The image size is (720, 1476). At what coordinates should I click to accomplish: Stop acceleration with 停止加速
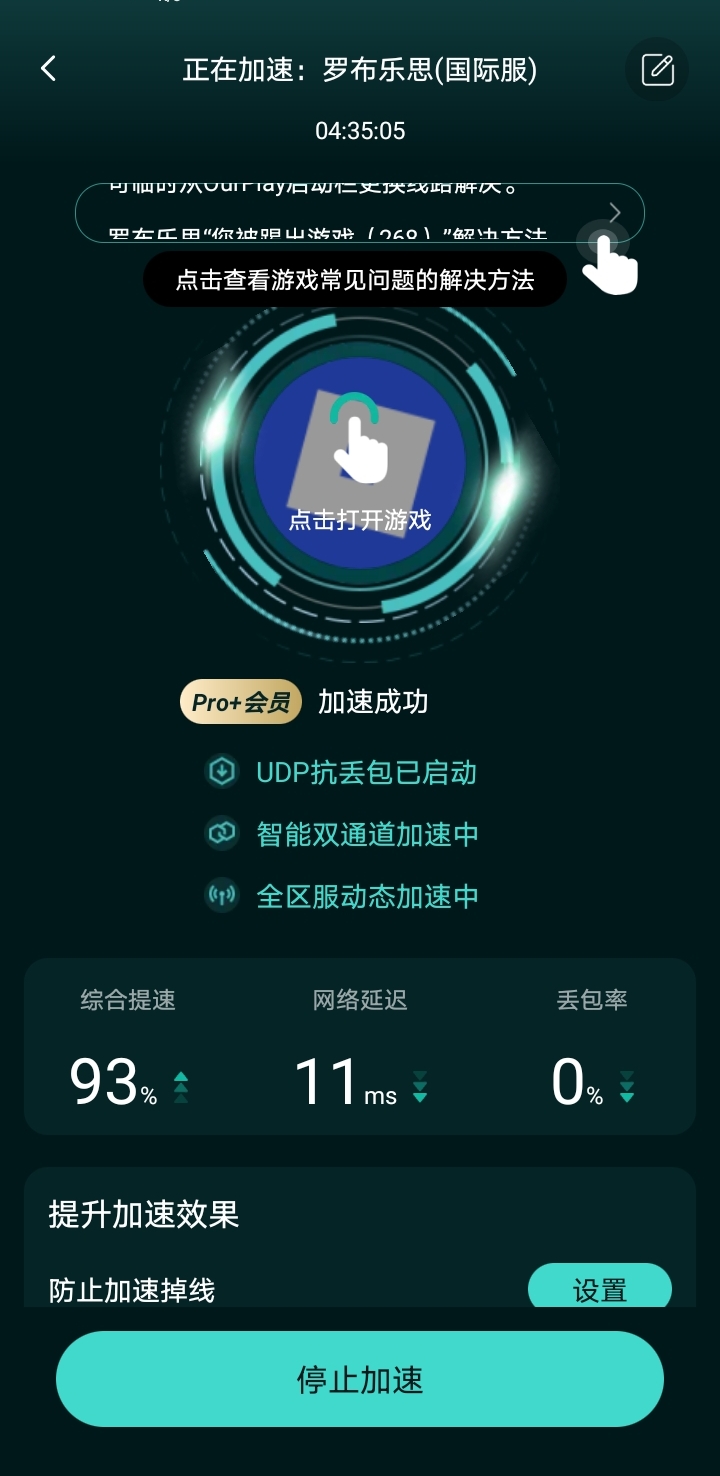click(x=360, y=1380)
